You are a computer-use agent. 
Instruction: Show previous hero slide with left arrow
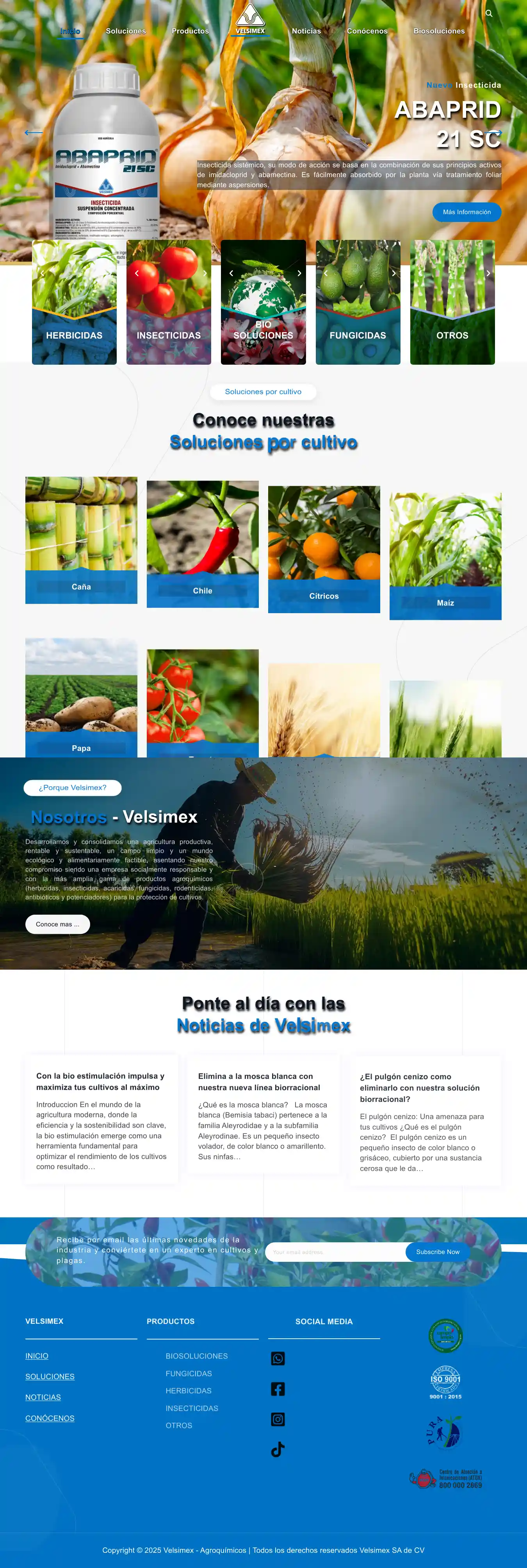point(34,132)
